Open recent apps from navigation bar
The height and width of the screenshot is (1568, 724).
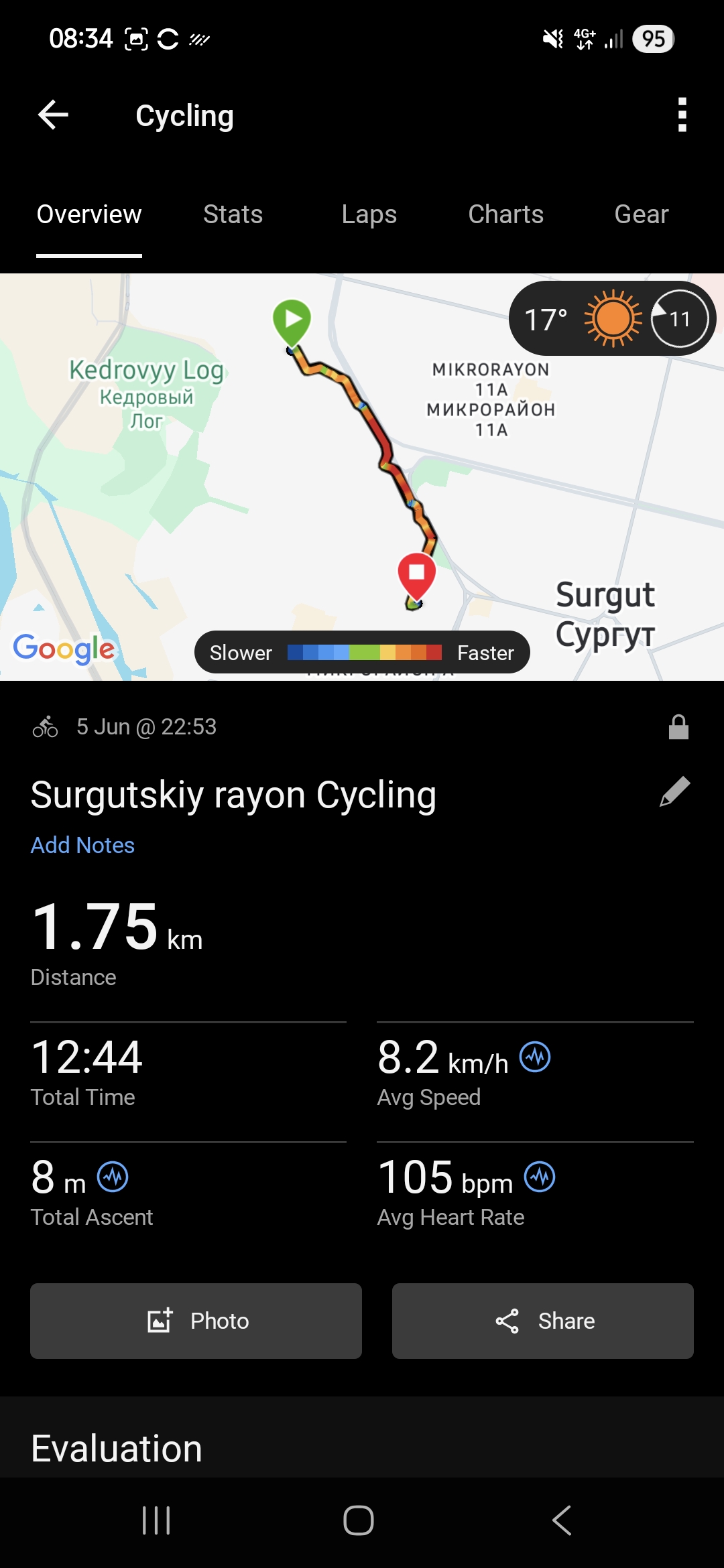(156, 1520)
